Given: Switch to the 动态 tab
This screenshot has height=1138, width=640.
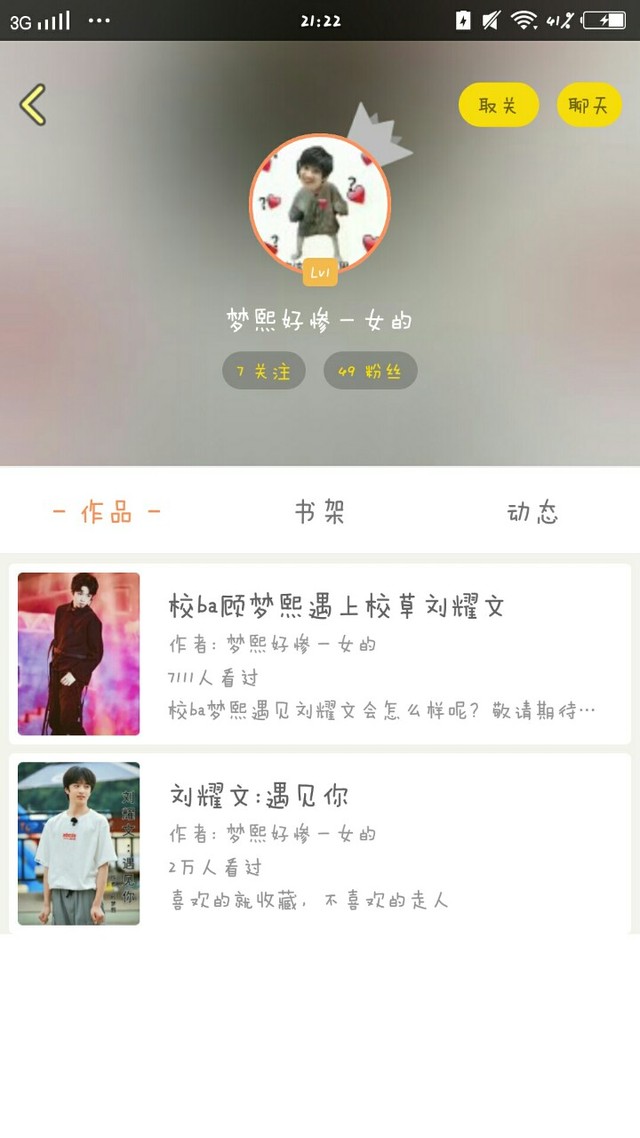Looking at the screenshot, I should click(x=532, y=513).
